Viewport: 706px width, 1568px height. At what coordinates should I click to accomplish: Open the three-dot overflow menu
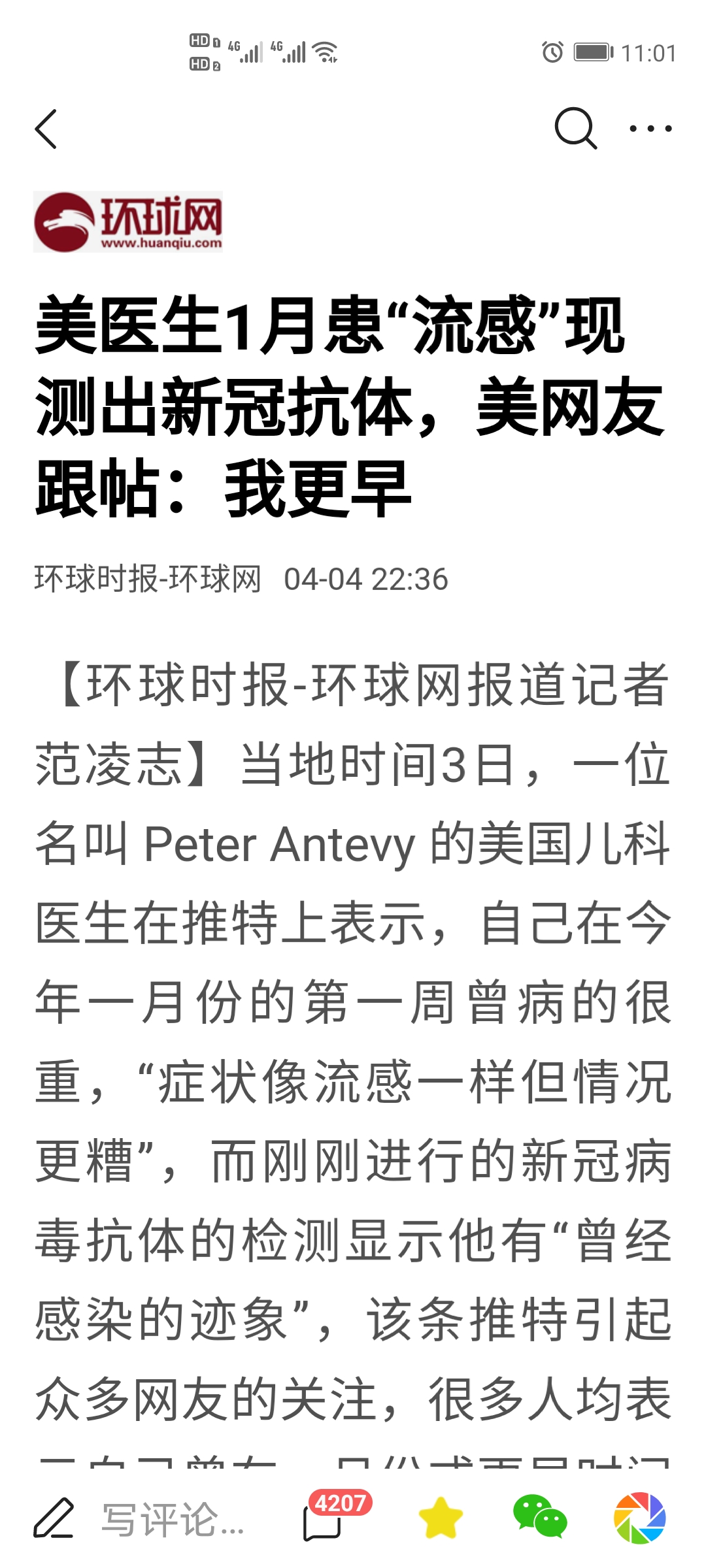point(650,129)
